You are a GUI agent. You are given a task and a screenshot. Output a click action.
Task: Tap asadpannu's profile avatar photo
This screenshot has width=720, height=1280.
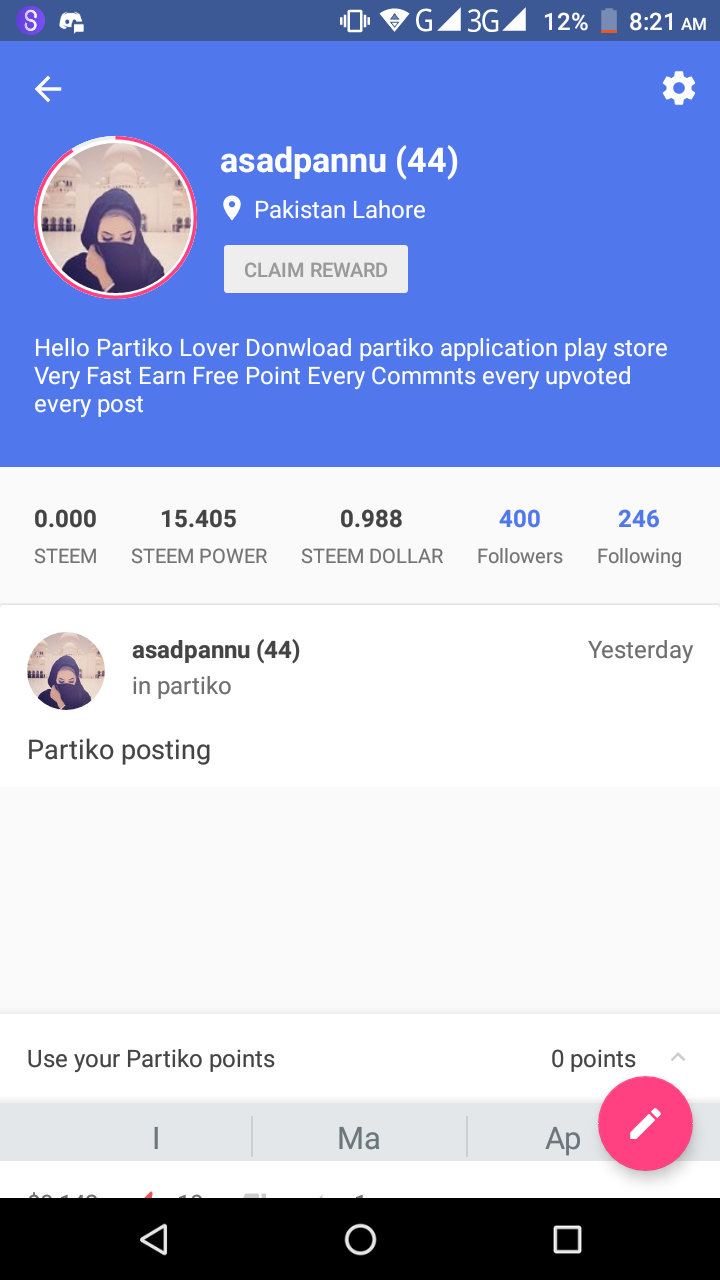click(x=115, y=216)
